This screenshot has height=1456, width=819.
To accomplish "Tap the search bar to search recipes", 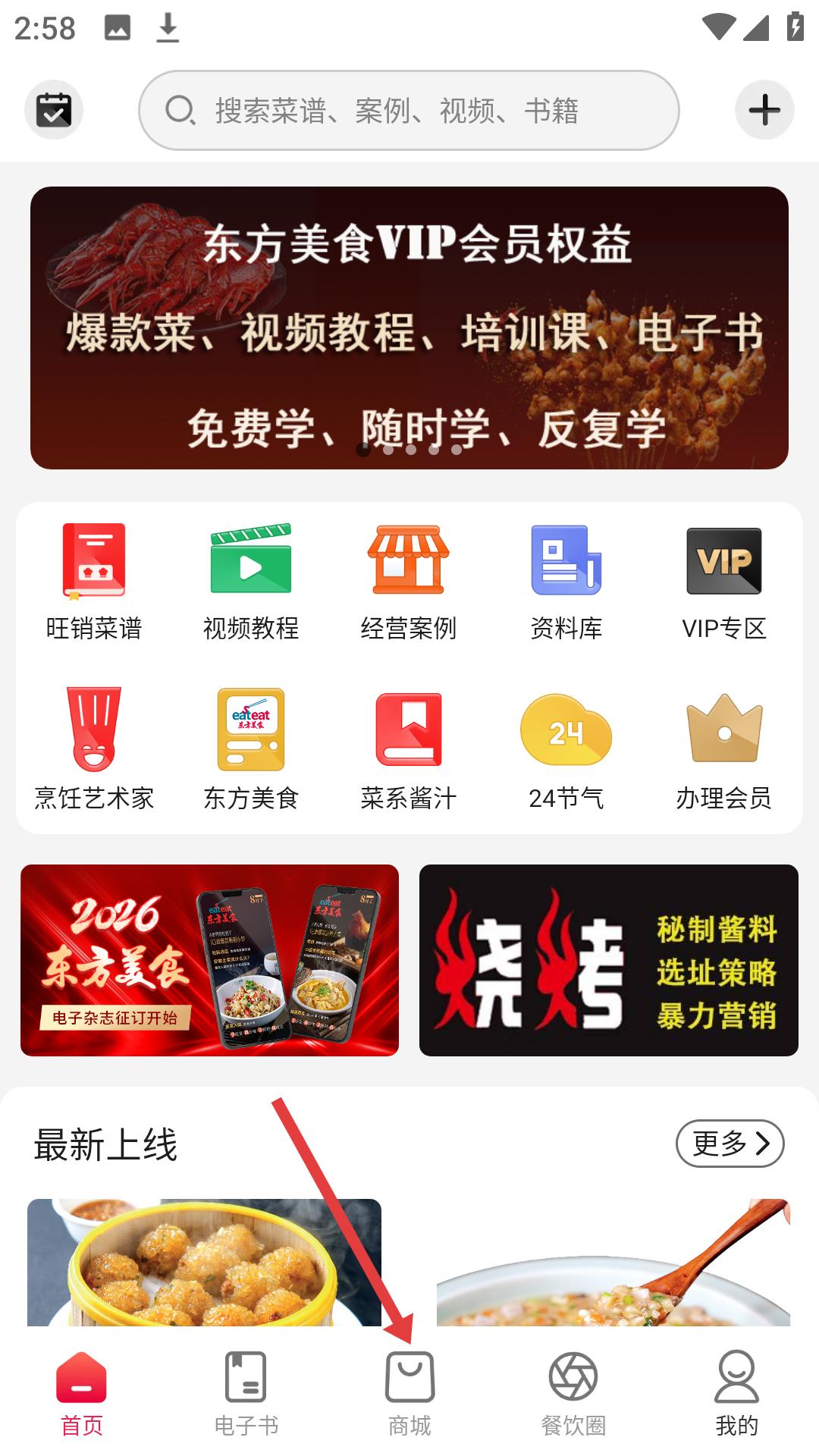I will tap(409, 109).
